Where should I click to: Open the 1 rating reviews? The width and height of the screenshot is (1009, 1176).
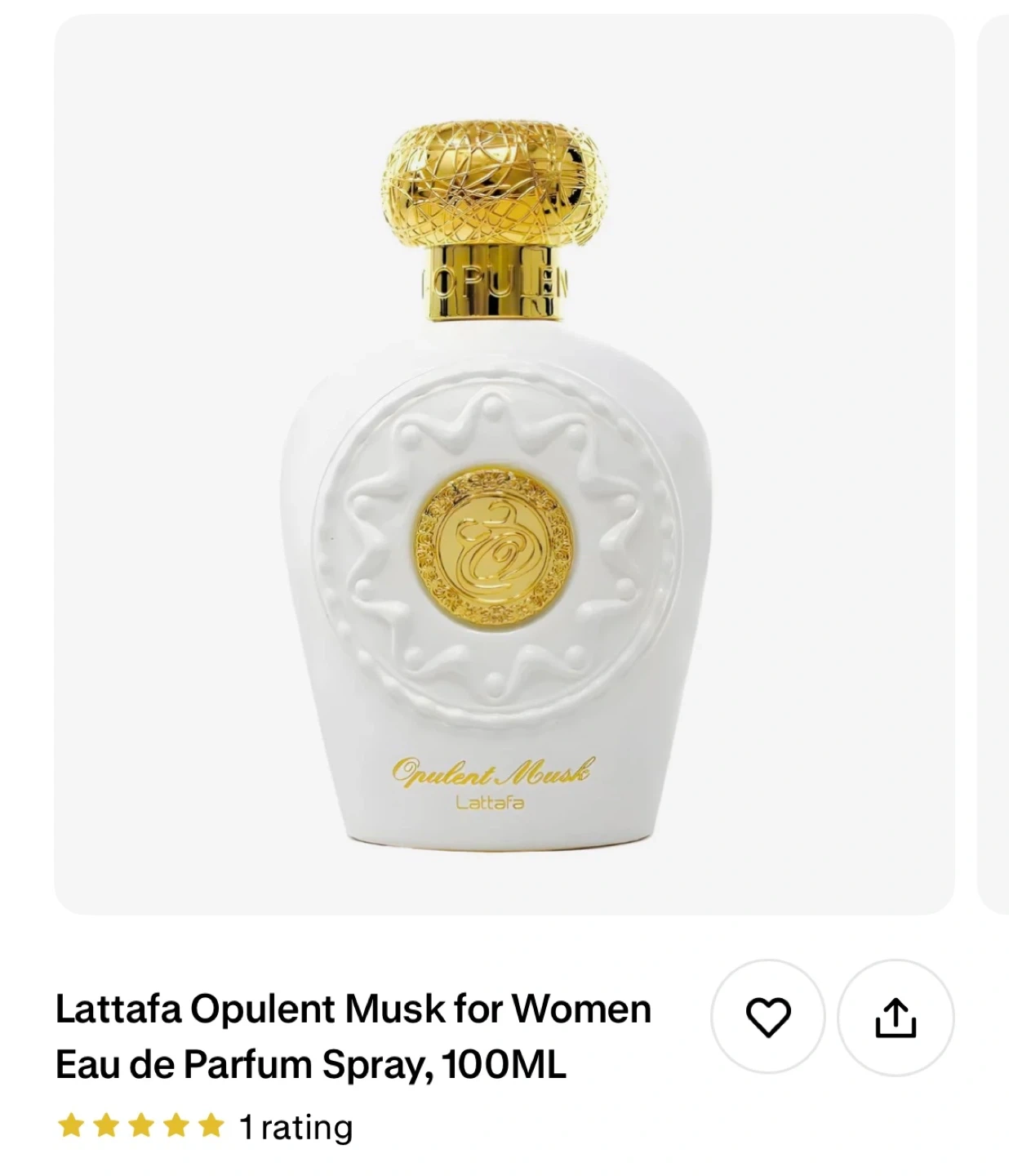(x=296, y=1127)
